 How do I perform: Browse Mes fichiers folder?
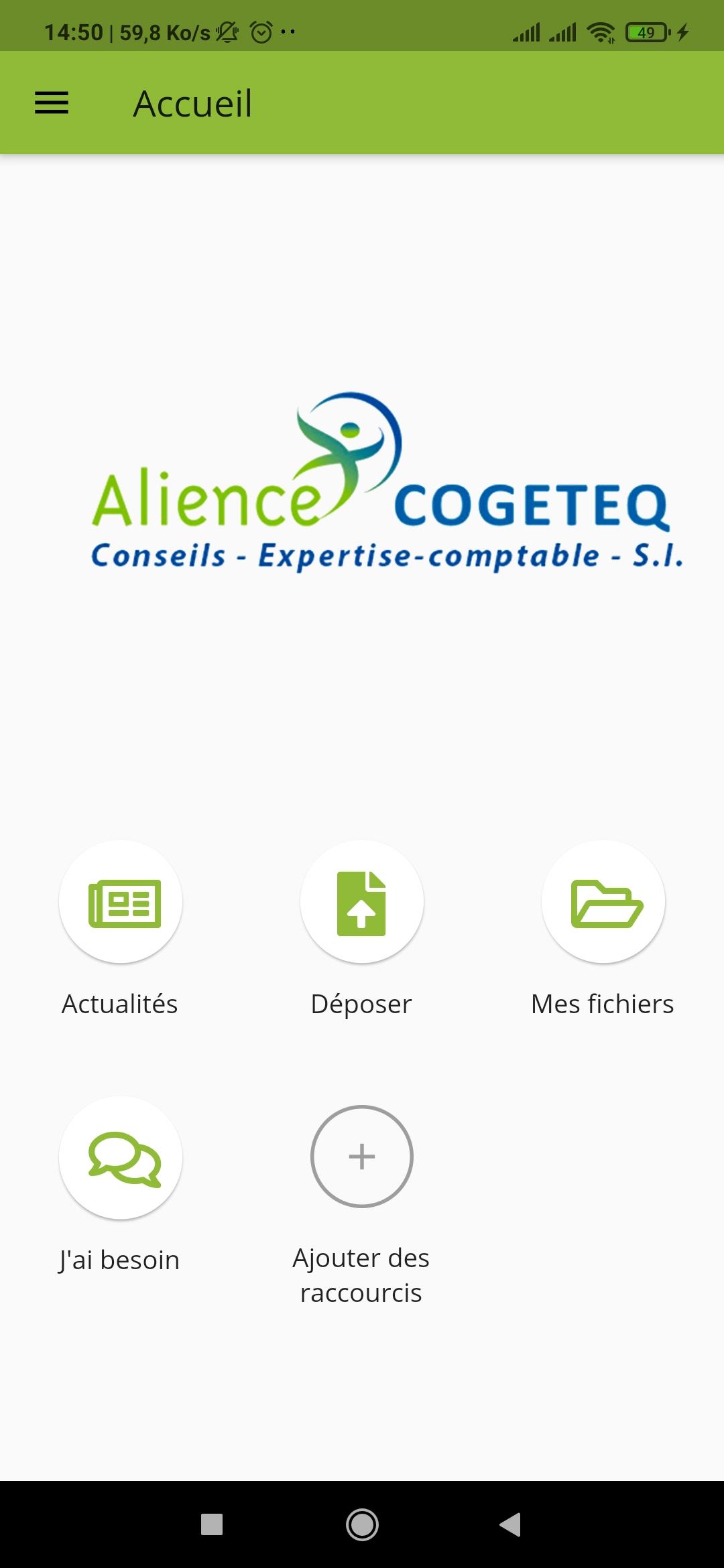coord(603,902)
